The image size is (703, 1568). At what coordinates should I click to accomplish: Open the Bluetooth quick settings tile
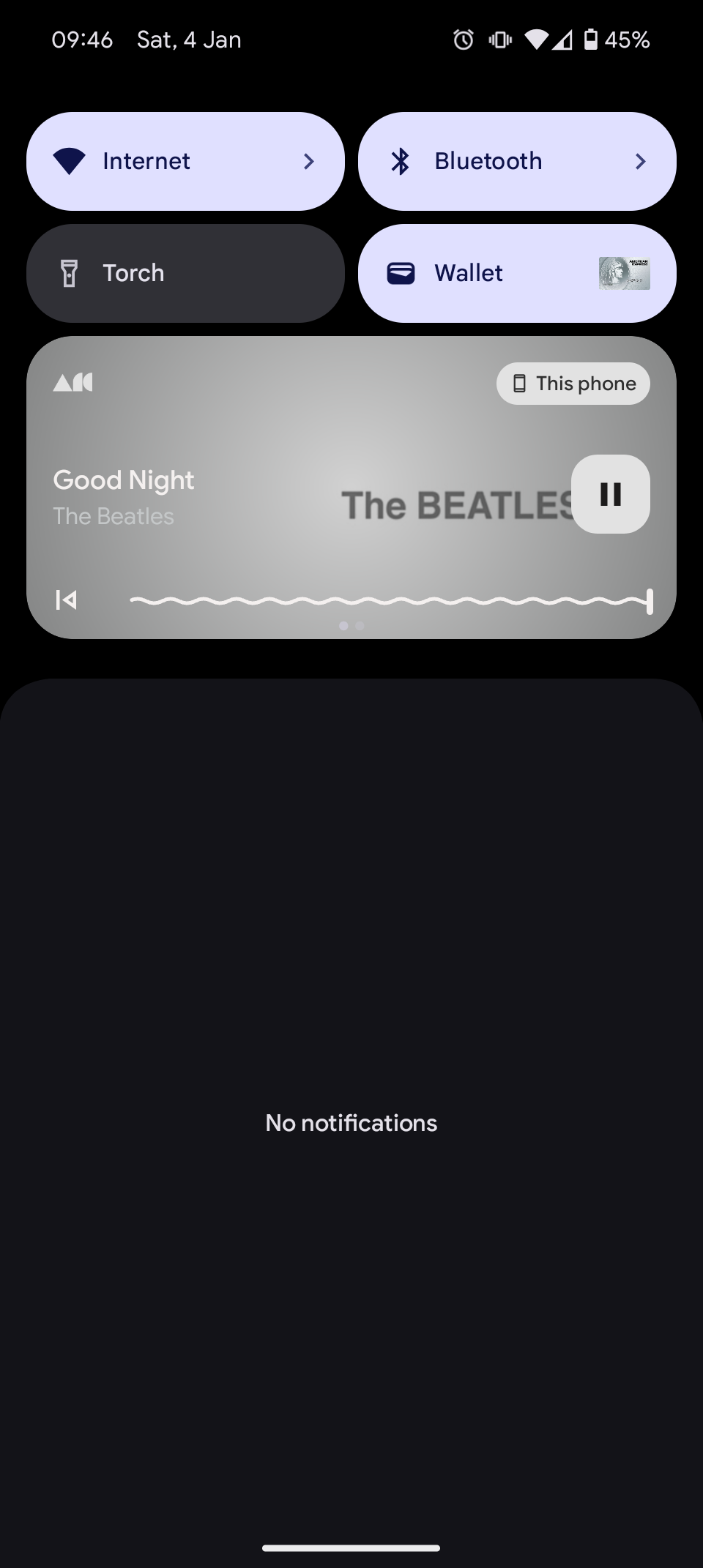point(517,161)
